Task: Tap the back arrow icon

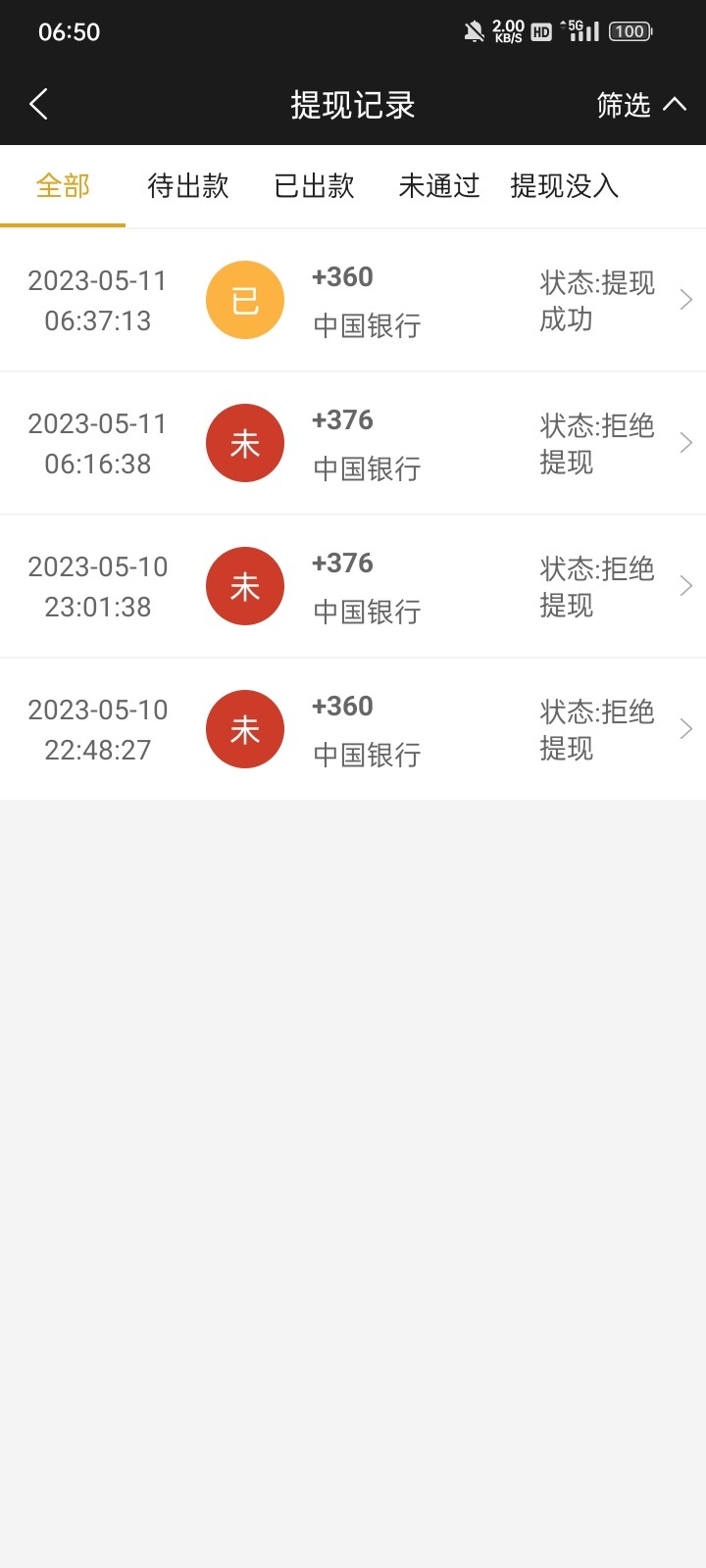Action: pyautogui.click(x=39, y=103)
